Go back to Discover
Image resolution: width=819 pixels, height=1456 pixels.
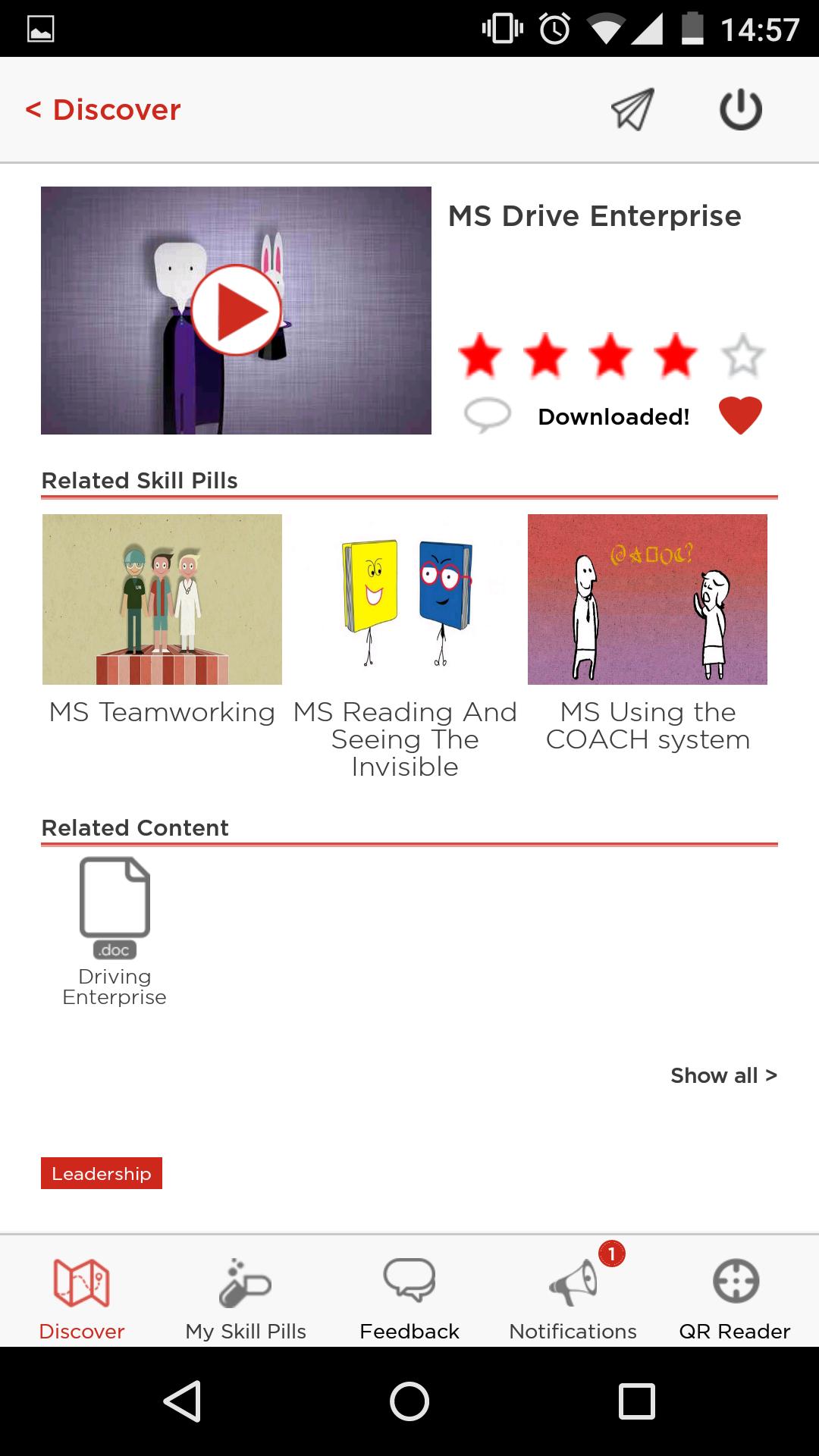point(103,110)
